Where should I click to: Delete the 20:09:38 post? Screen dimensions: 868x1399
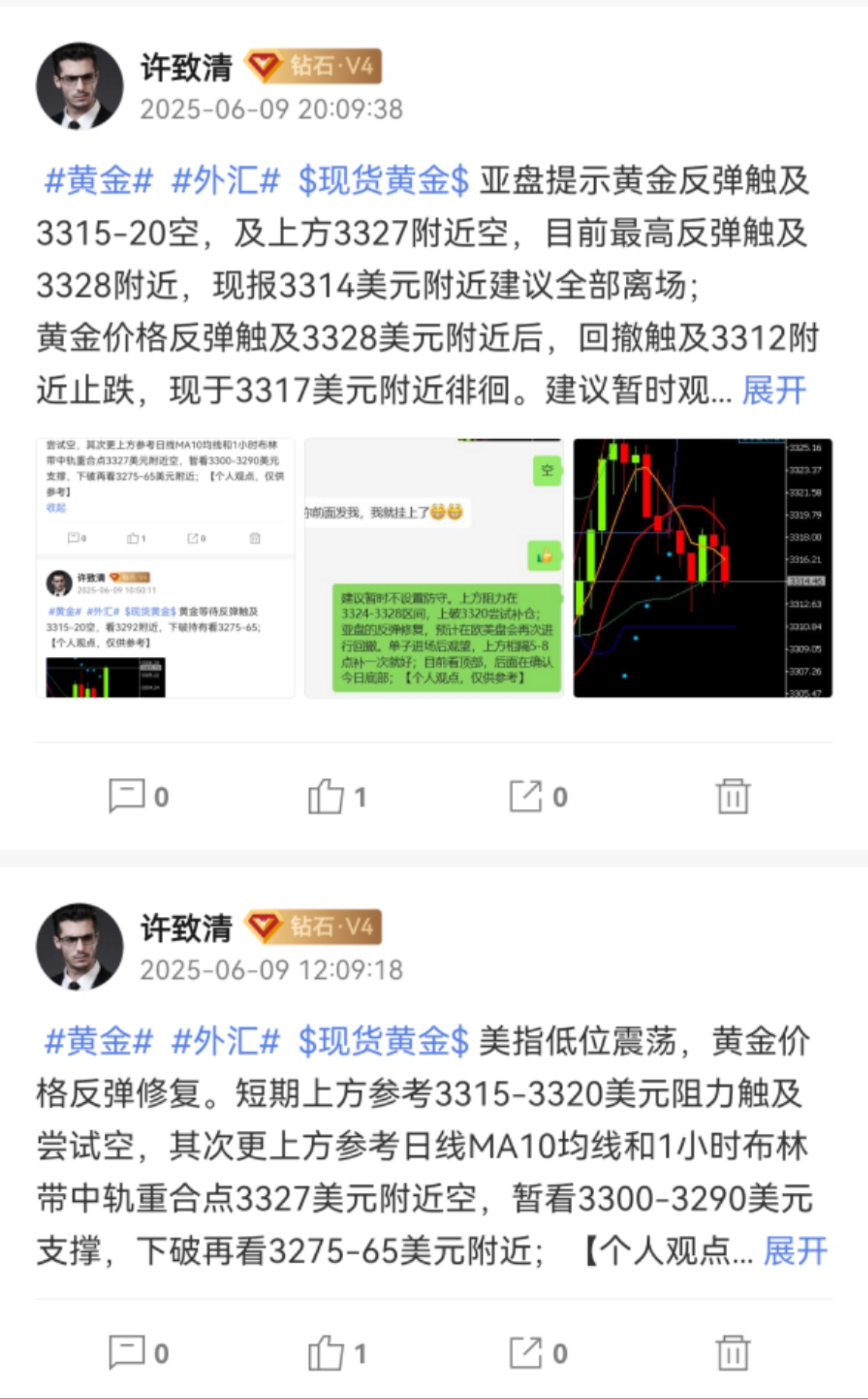pos(732,797)
